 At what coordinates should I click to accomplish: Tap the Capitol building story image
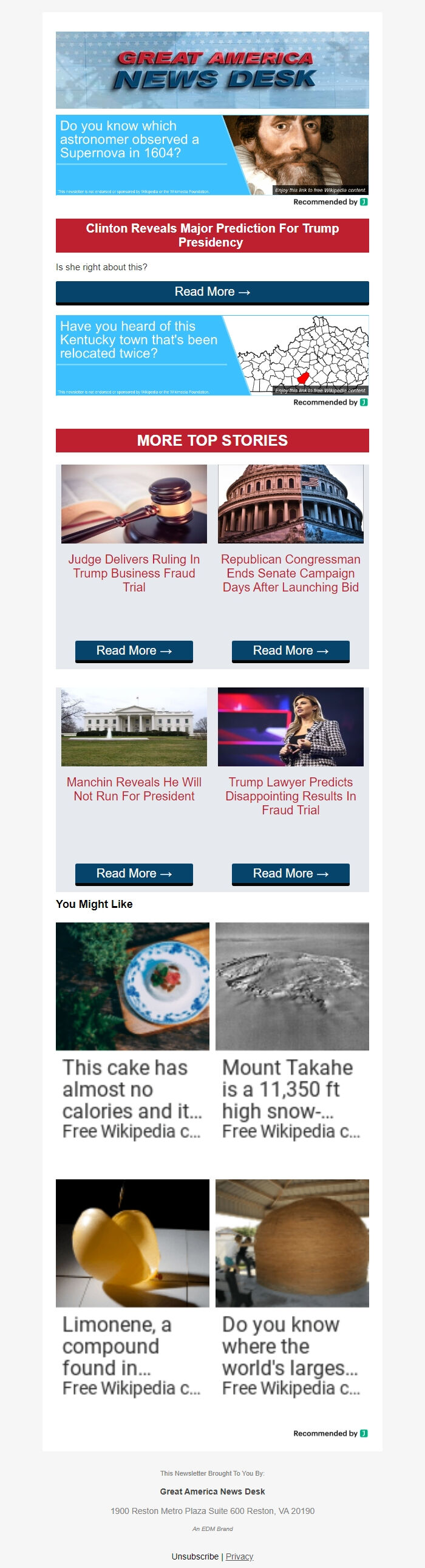pyautogui.click(x=290, y=504)
